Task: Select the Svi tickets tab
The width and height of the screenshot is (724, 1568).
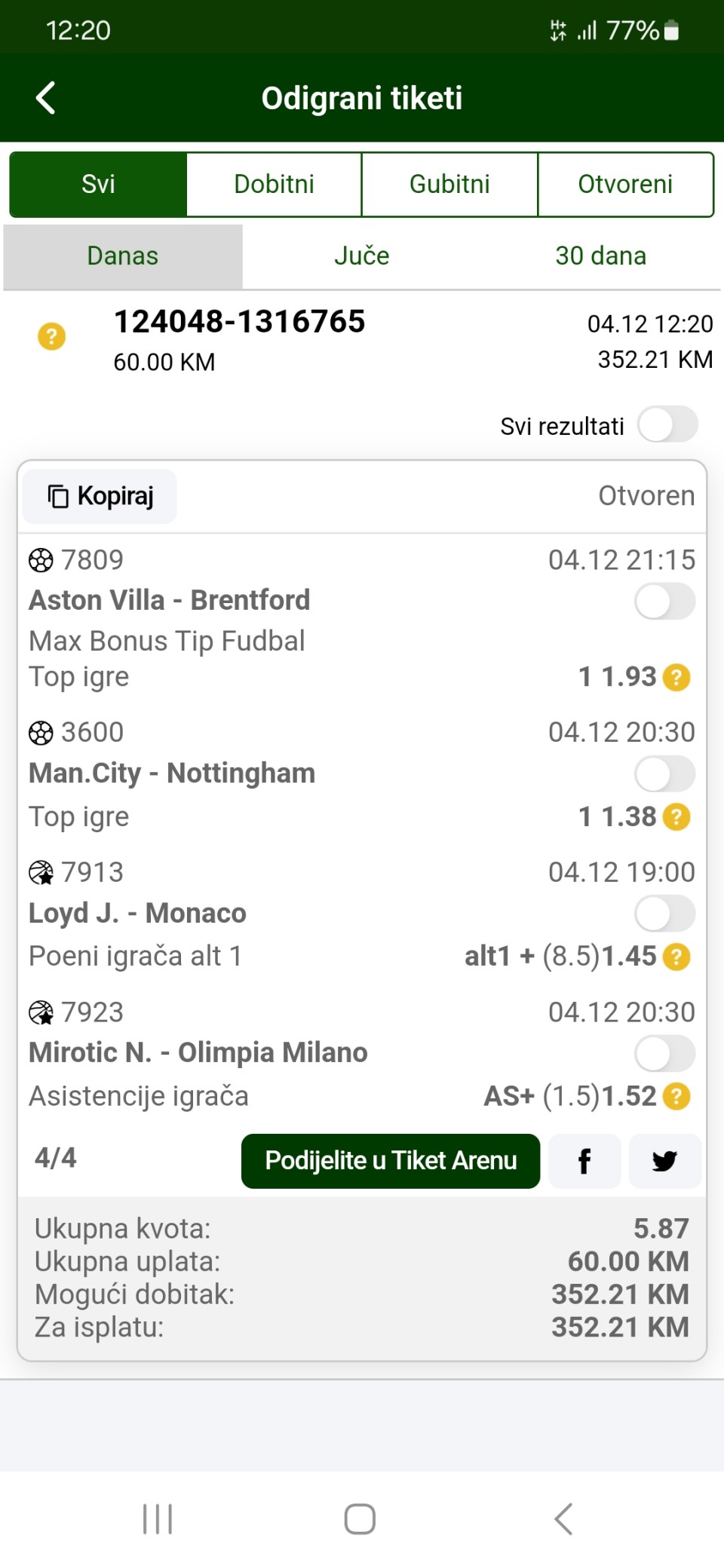Action: pos(98,184)
